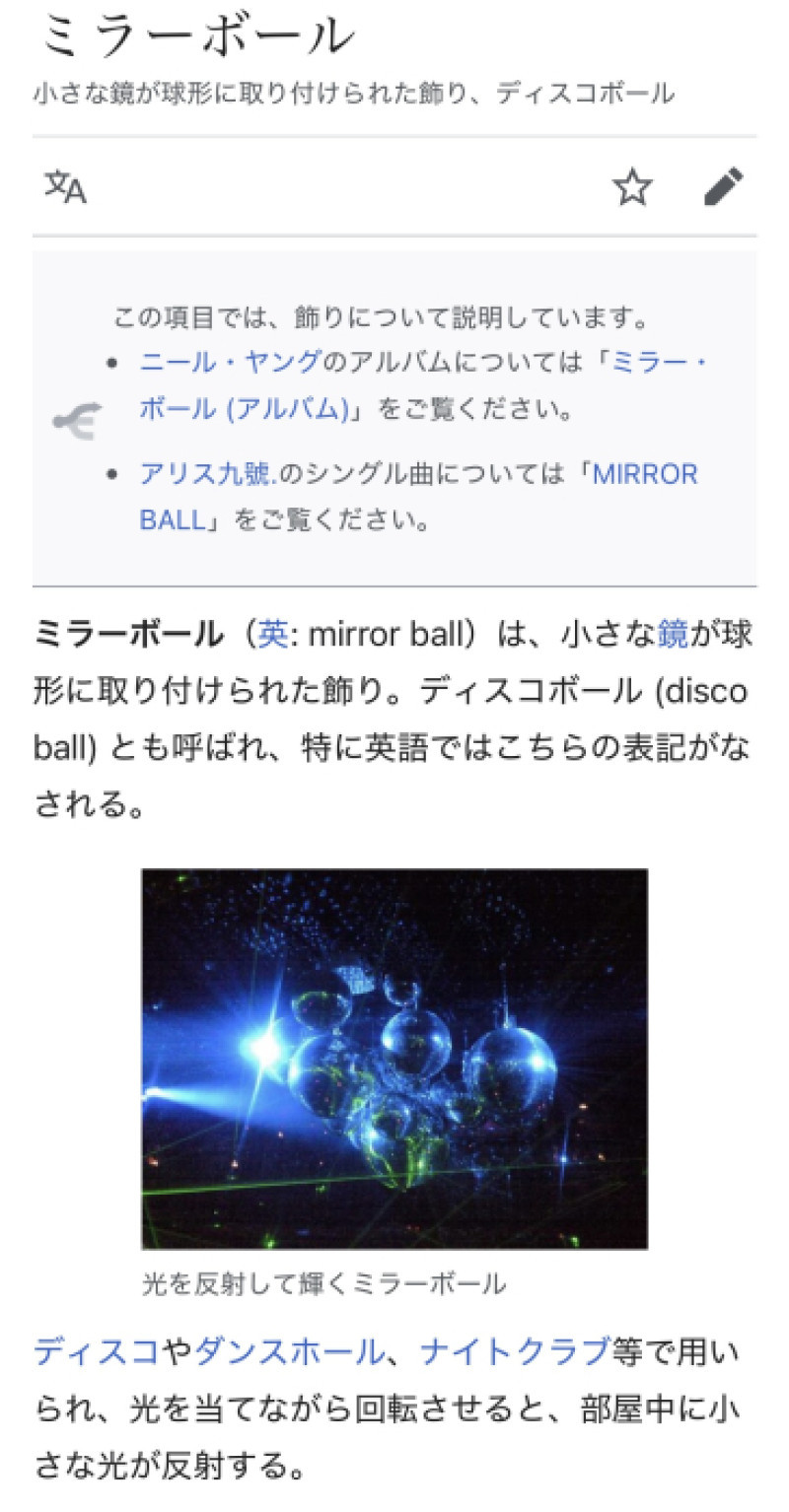789x1512 pixels.
Task: Follow the 英 language link
Action: [x=272, y=635]
